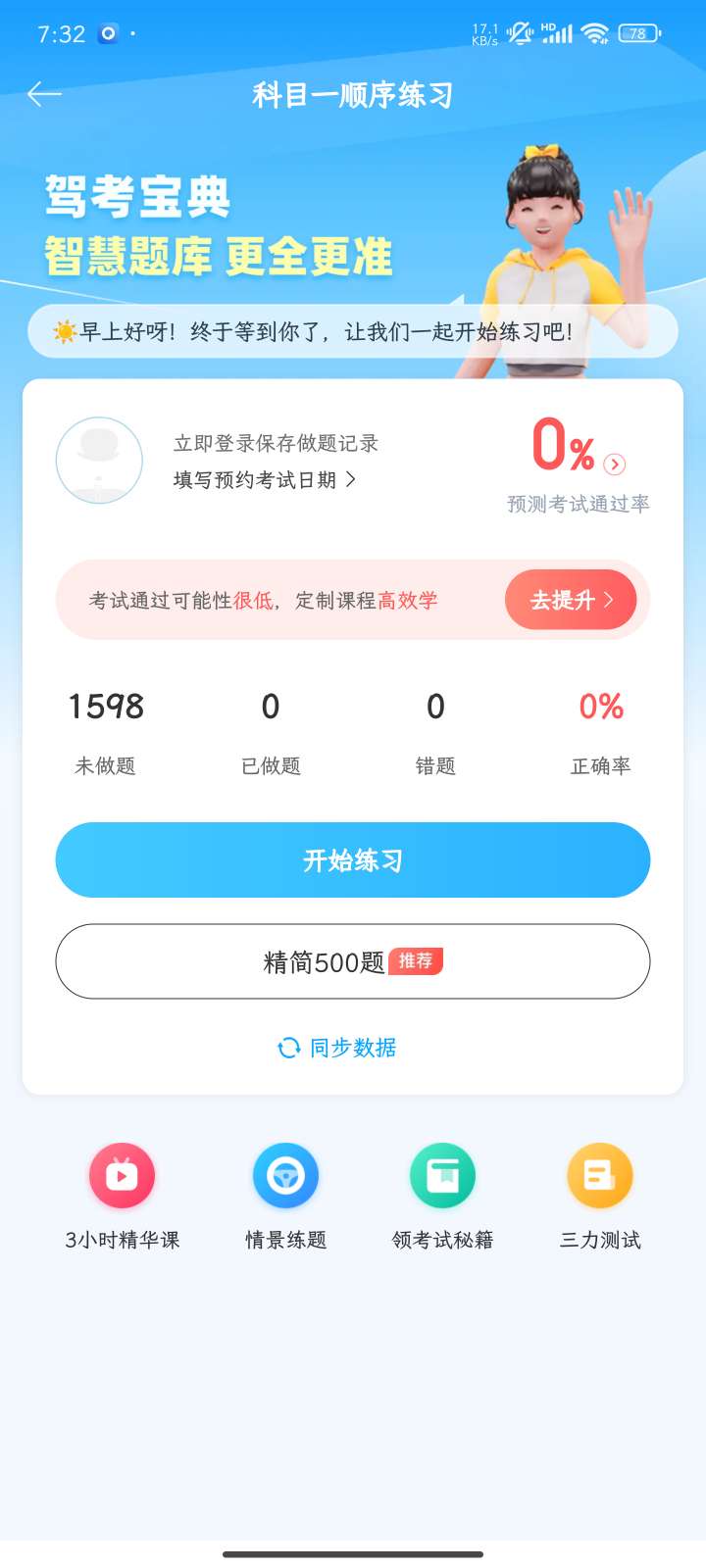The height and width of the screenshot is (1568, 706).
Task: Start practice with 开始练习
Action: (x=353, y=860)
